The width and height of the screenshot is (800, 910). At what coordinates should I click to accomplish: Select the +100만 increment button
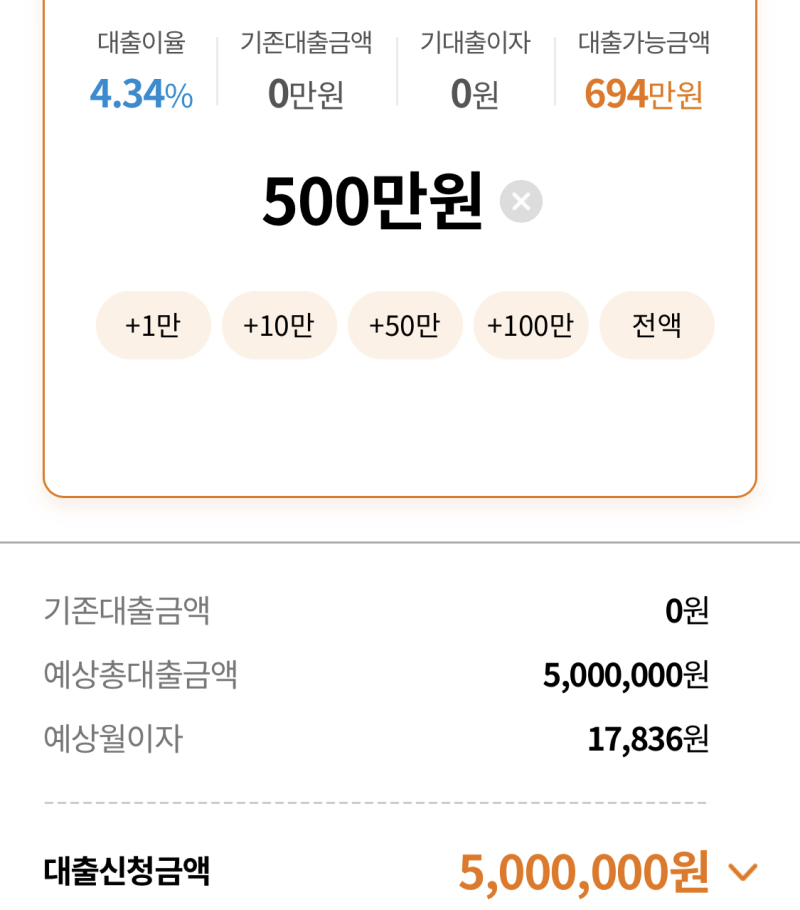pos(531,325)
